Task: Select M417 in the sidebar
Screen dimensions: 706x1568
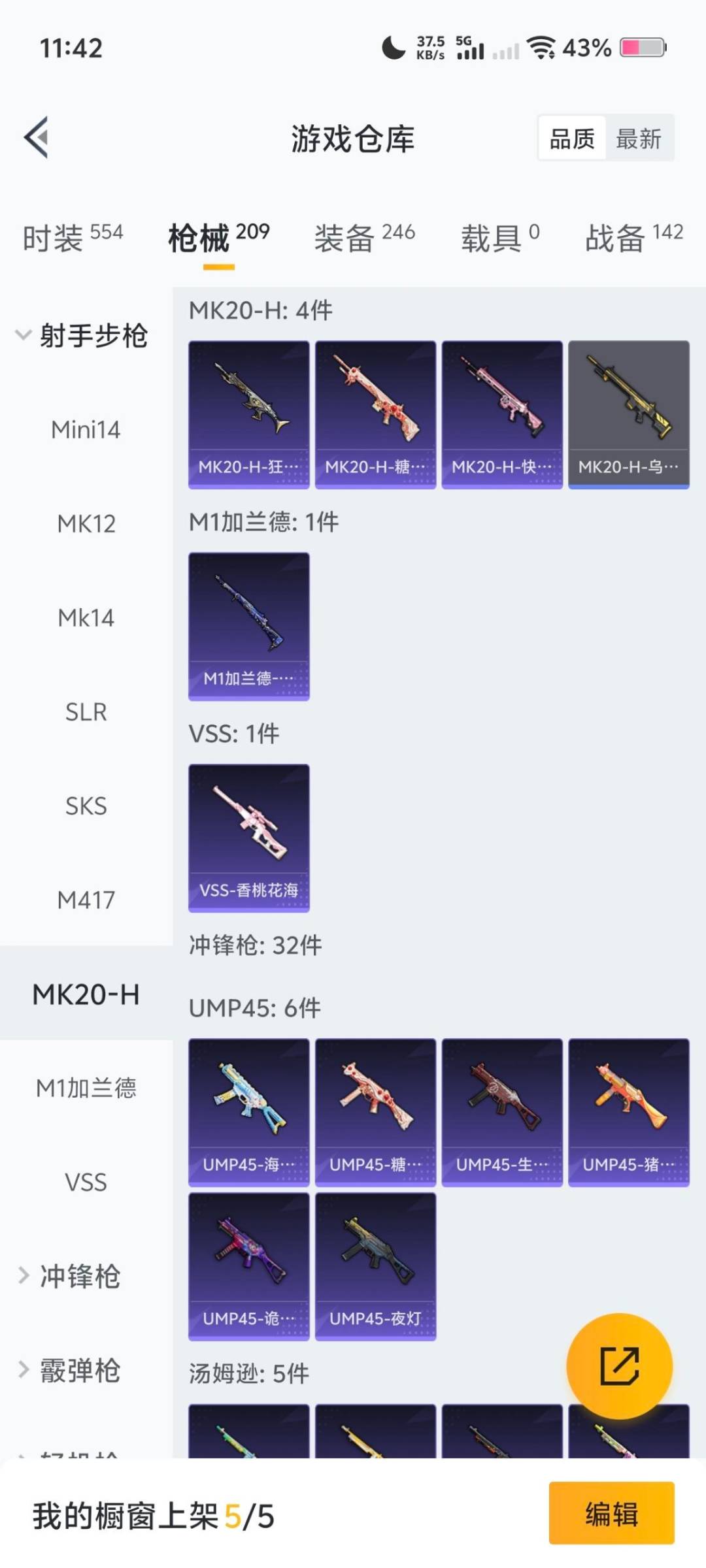Action: (x=86, y=900)
